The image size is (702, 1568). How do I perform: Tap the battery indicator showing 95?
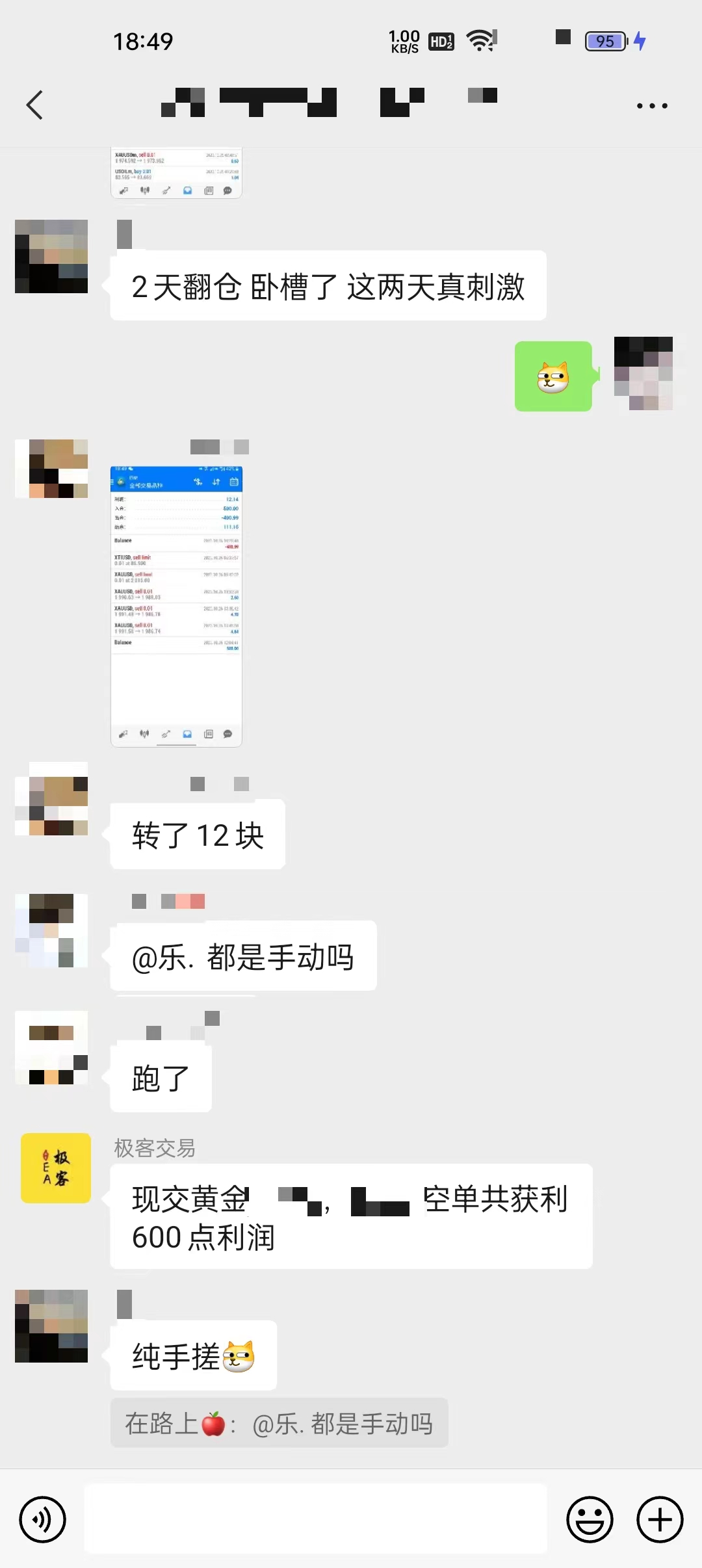[604, 41]
